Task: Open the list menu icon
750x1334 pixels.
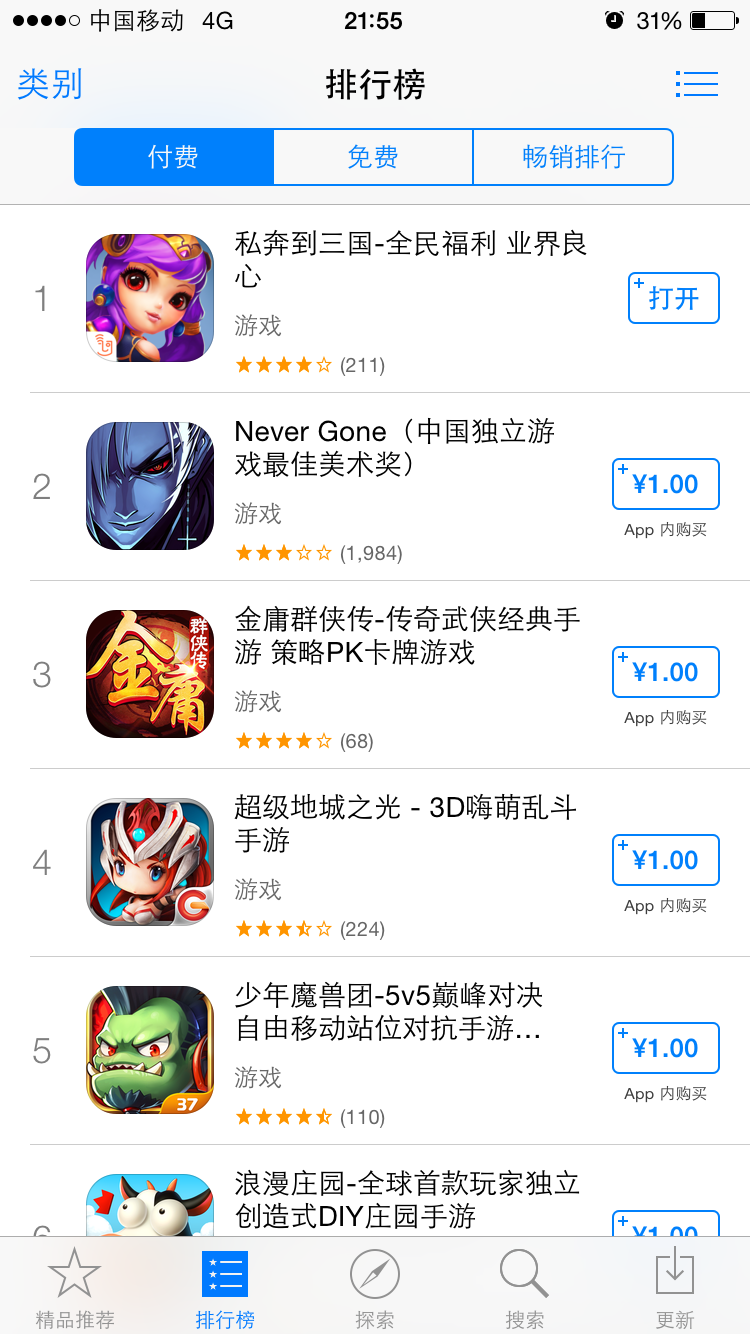Action: point(696,84)
